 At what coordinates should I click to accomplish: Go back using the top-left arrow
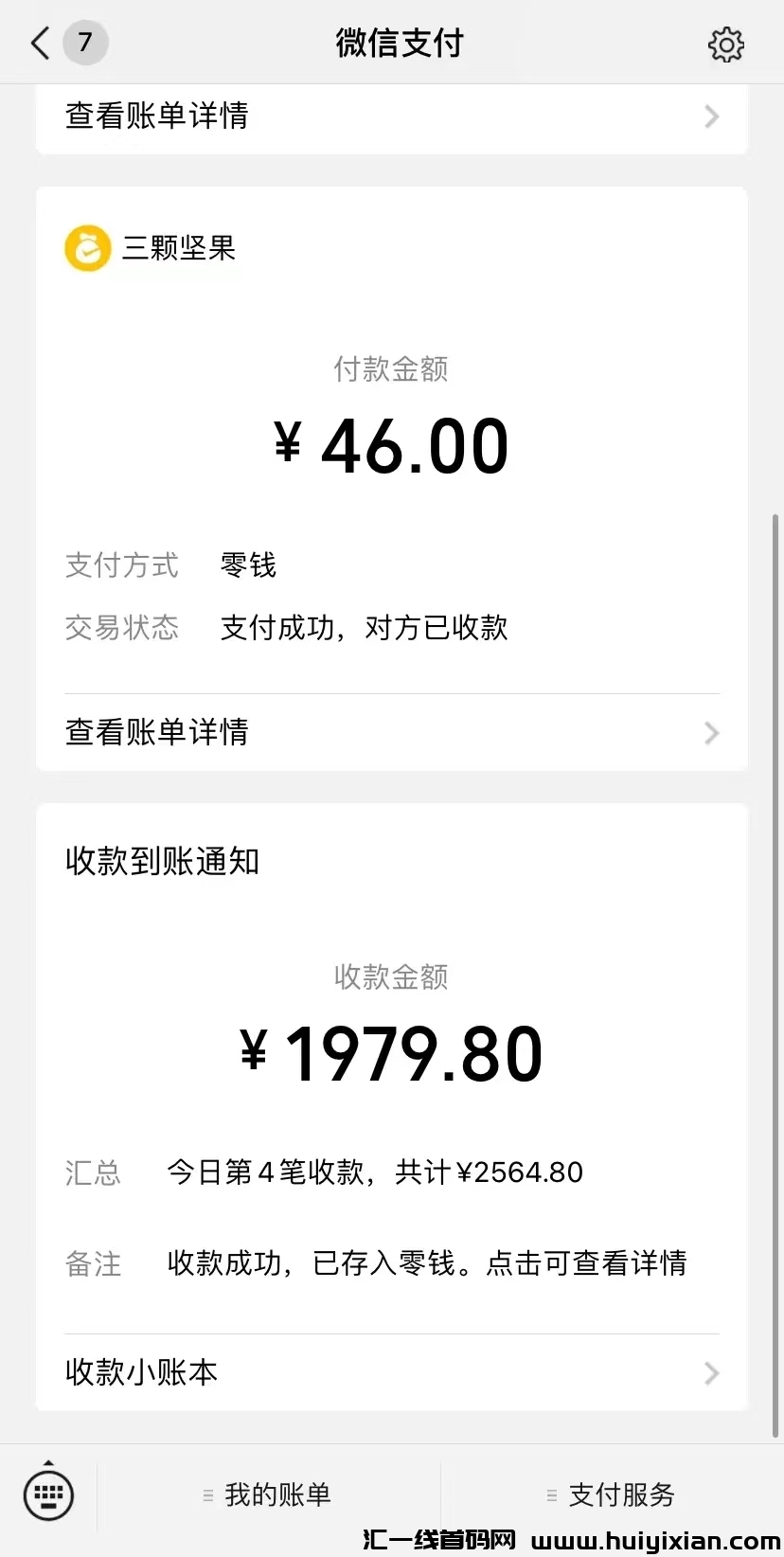click(40, 43)
